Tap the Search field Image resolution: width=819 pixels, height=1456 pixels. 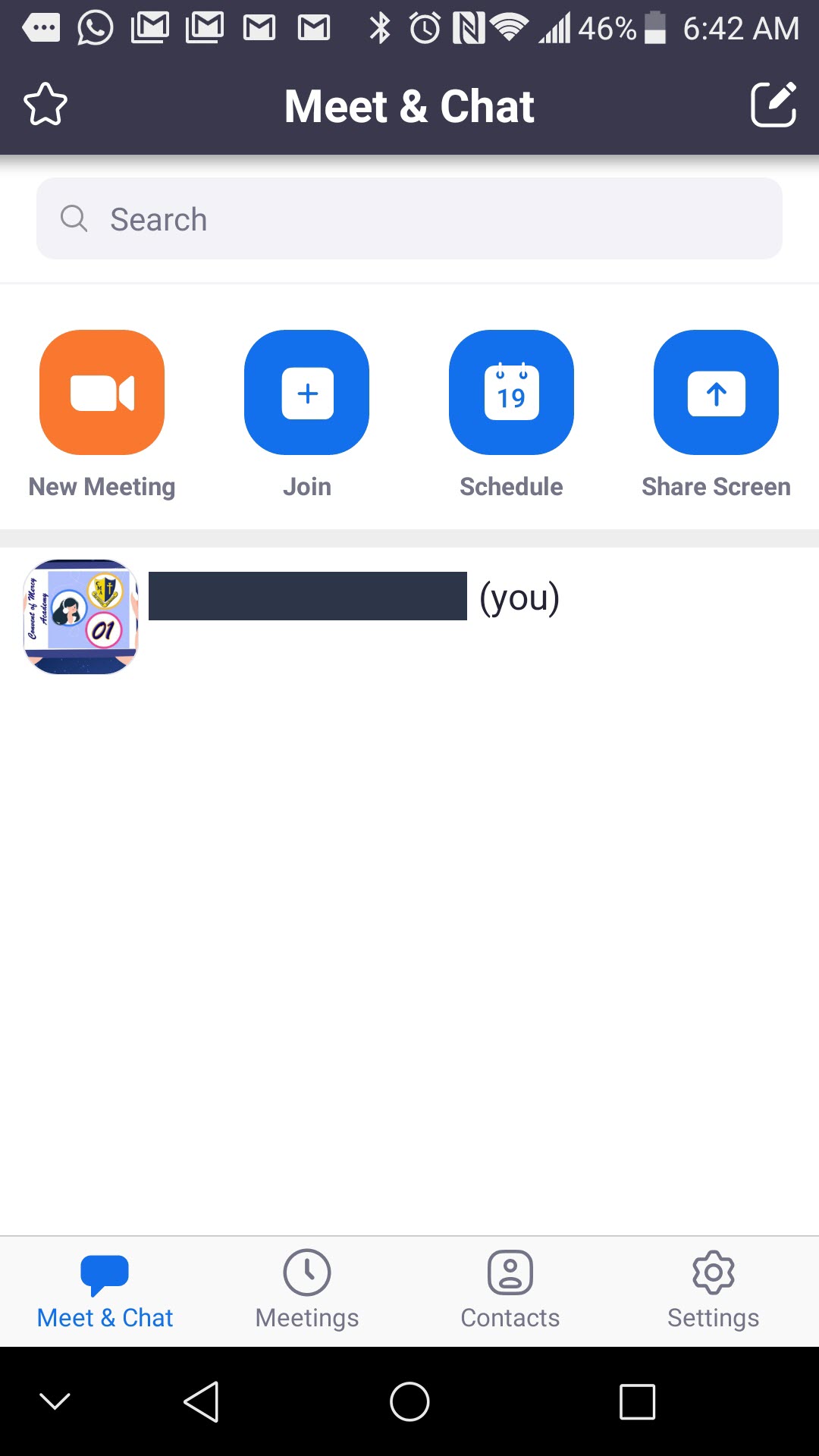[x=409, y=219]
